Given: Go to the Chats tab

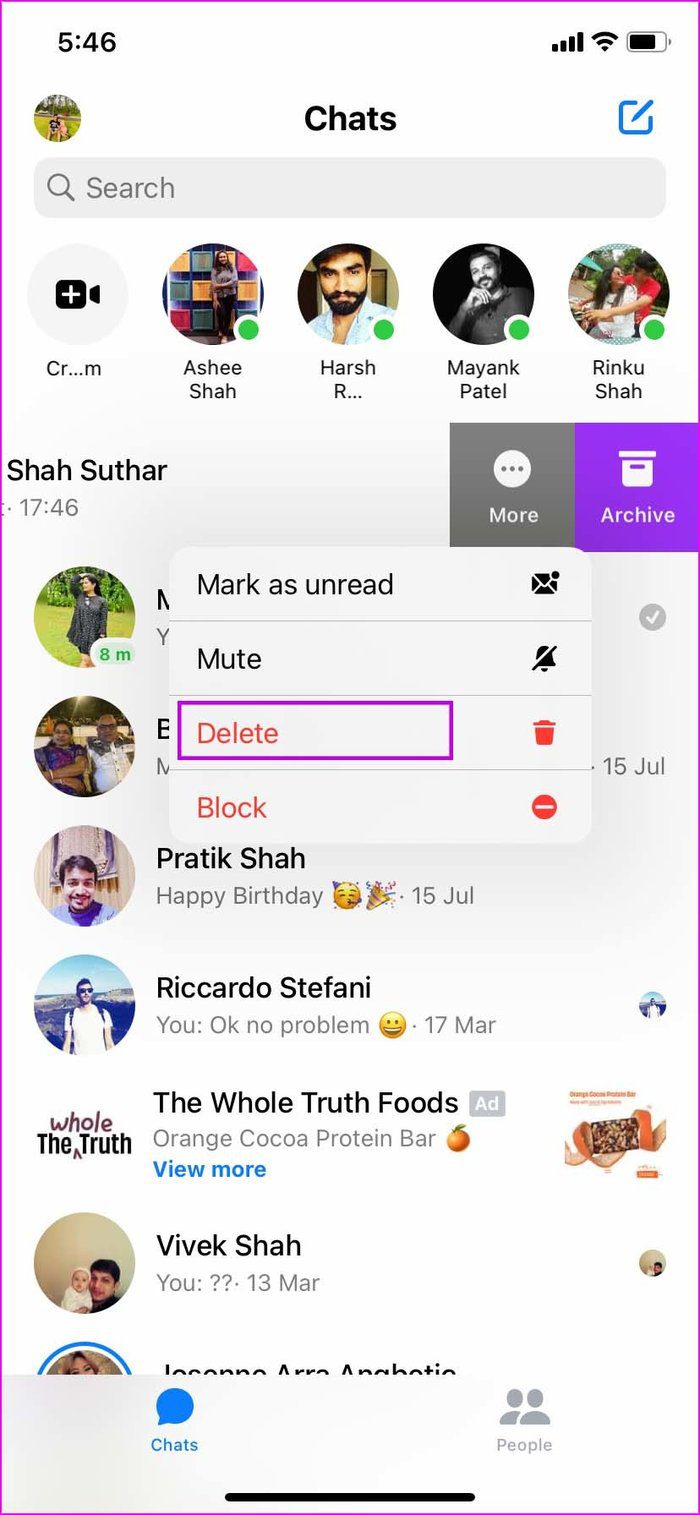Looking at the screenshot, I should click(x=174, y=1420).
